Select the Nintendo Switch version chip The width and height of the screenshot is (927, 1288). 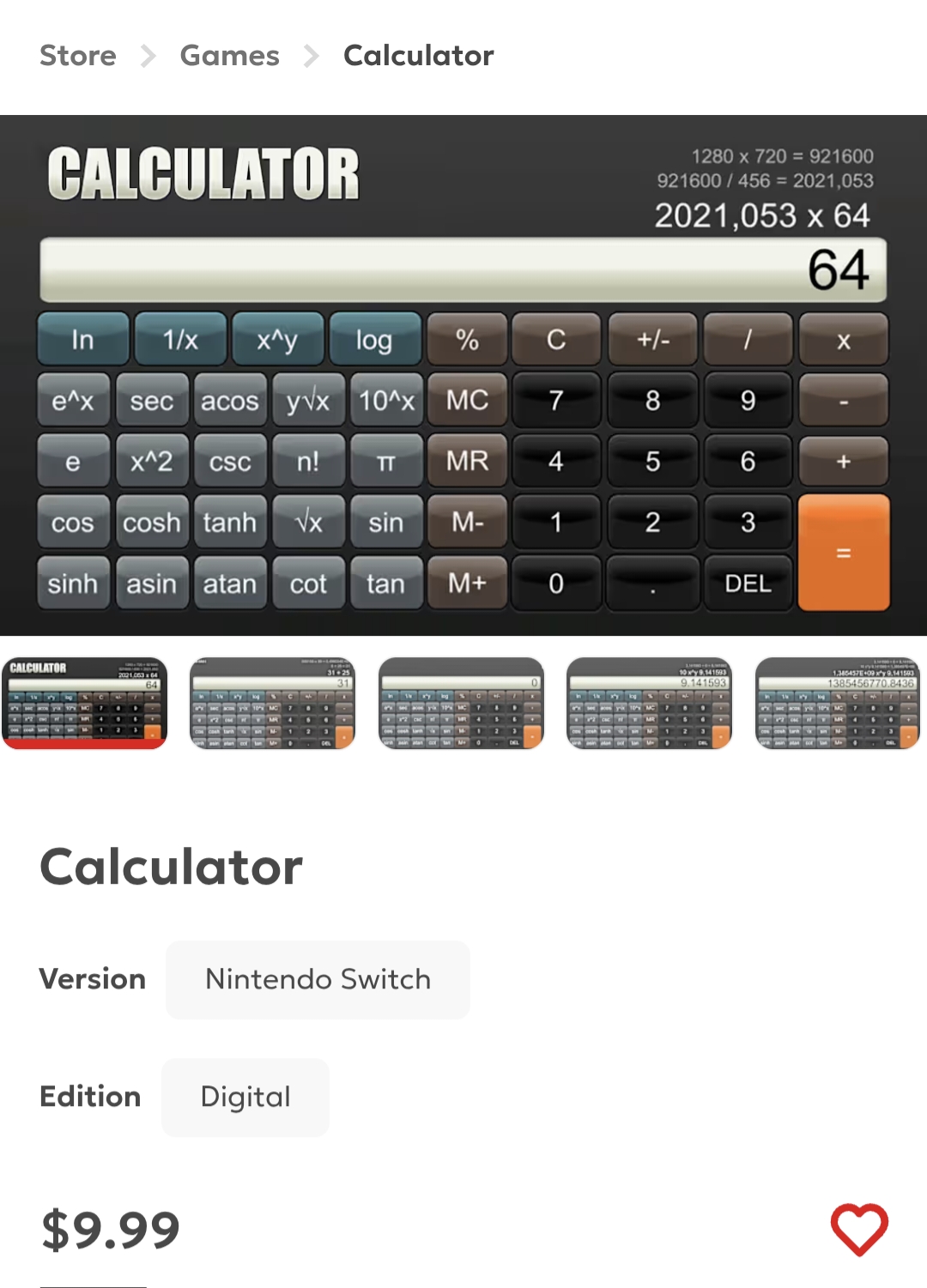coord(318,980)
